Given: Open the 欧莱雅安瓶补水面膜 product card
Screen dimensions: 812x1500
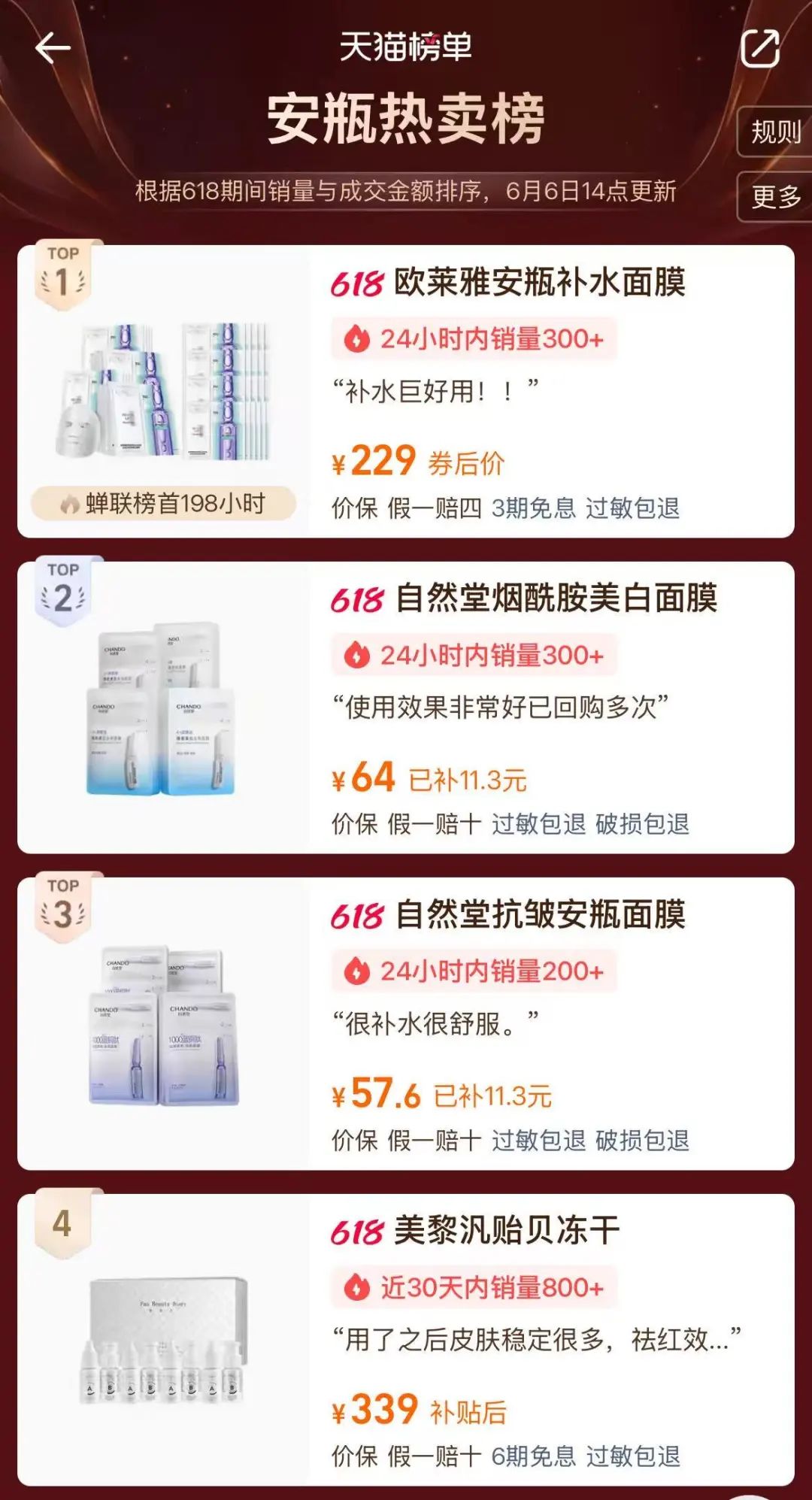Looking at the screenshot, I should (x=406, y=391).
